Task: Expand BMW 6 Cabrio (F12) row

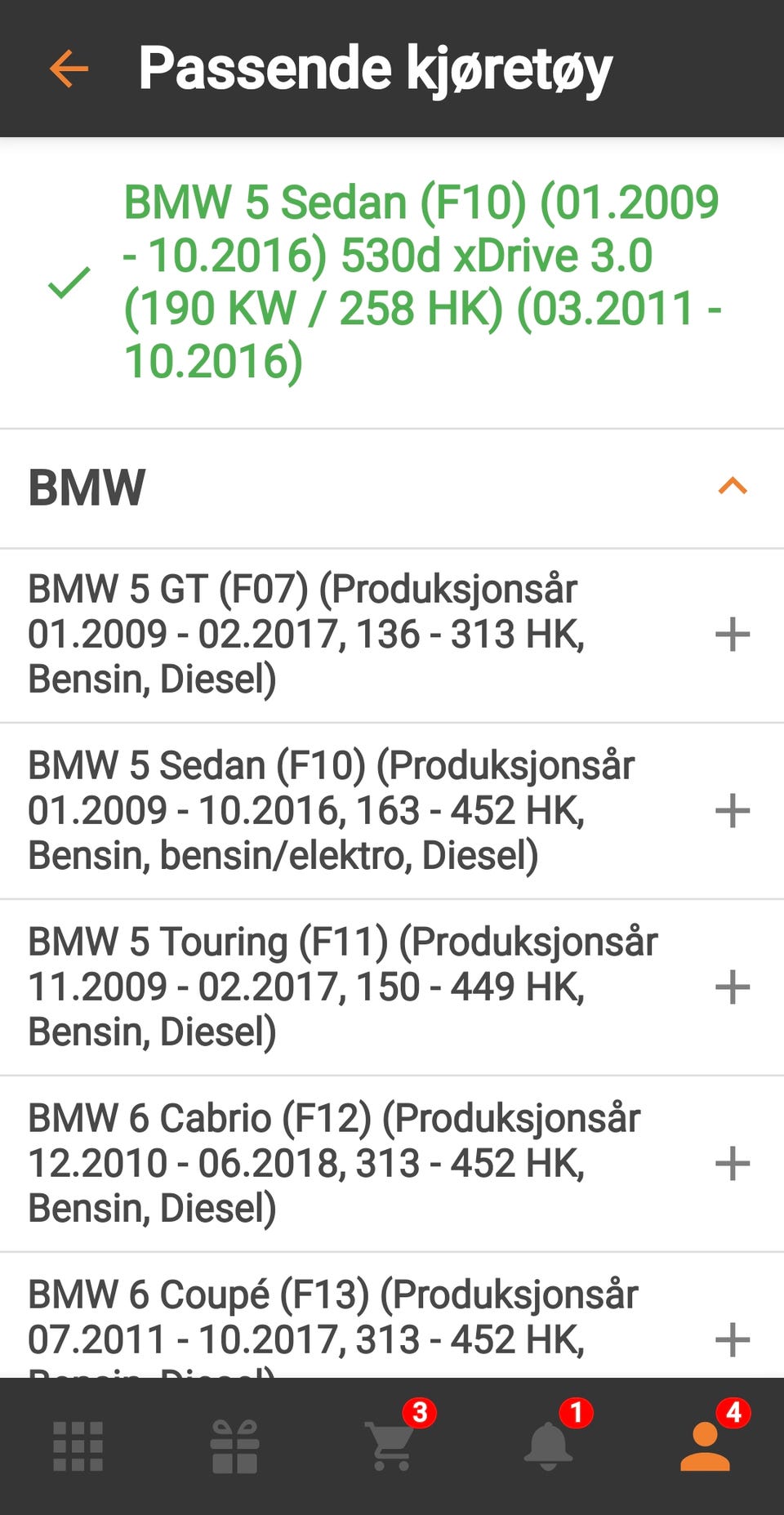Action: click(732, 1164)
